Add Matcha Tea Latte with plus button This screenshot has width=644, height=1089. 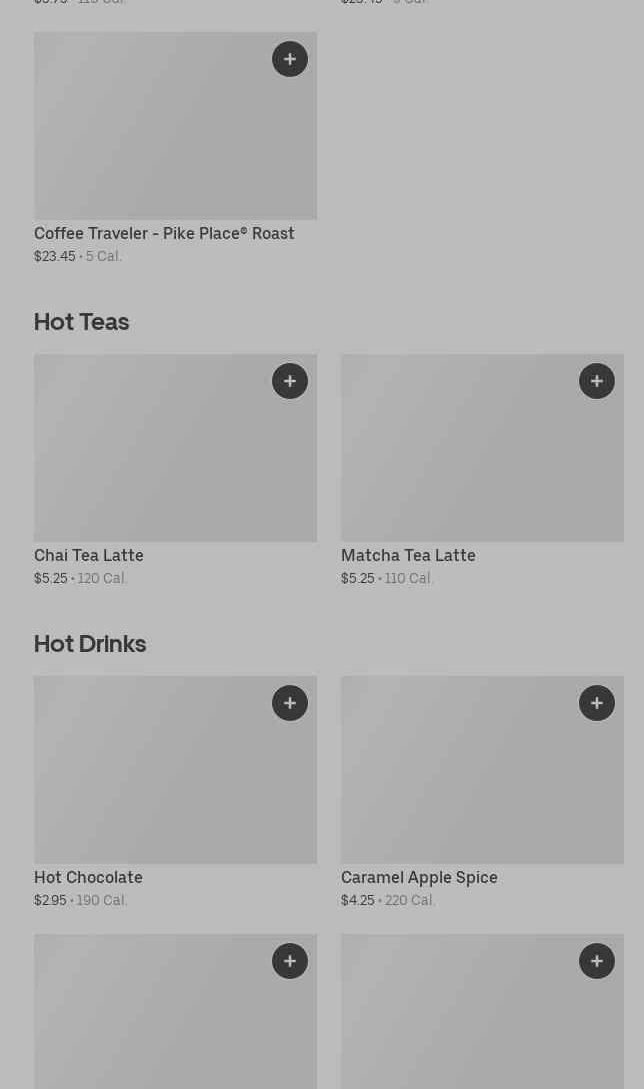(x=597, y=381)
